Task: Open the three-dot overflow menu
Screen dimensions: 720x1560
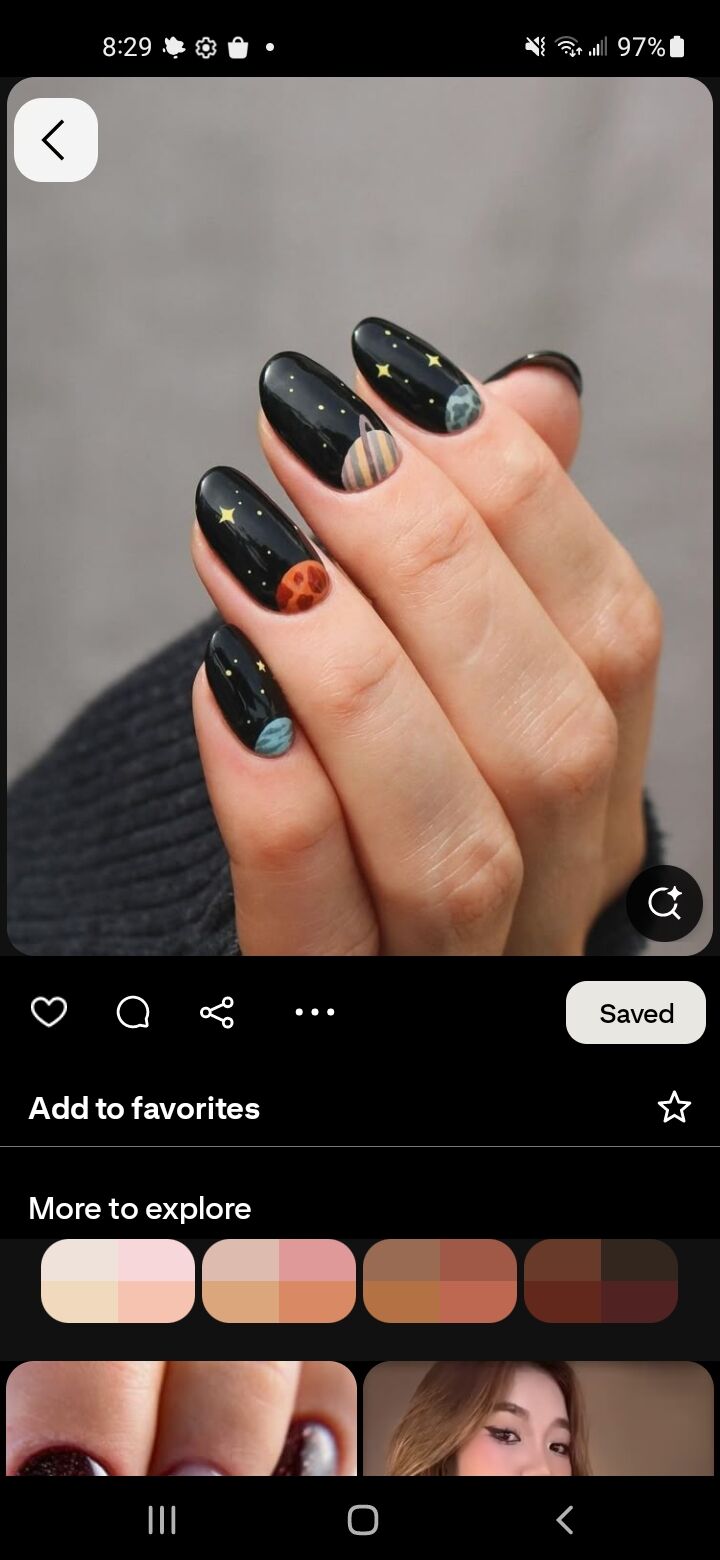Action: [x=315, y=1012]
